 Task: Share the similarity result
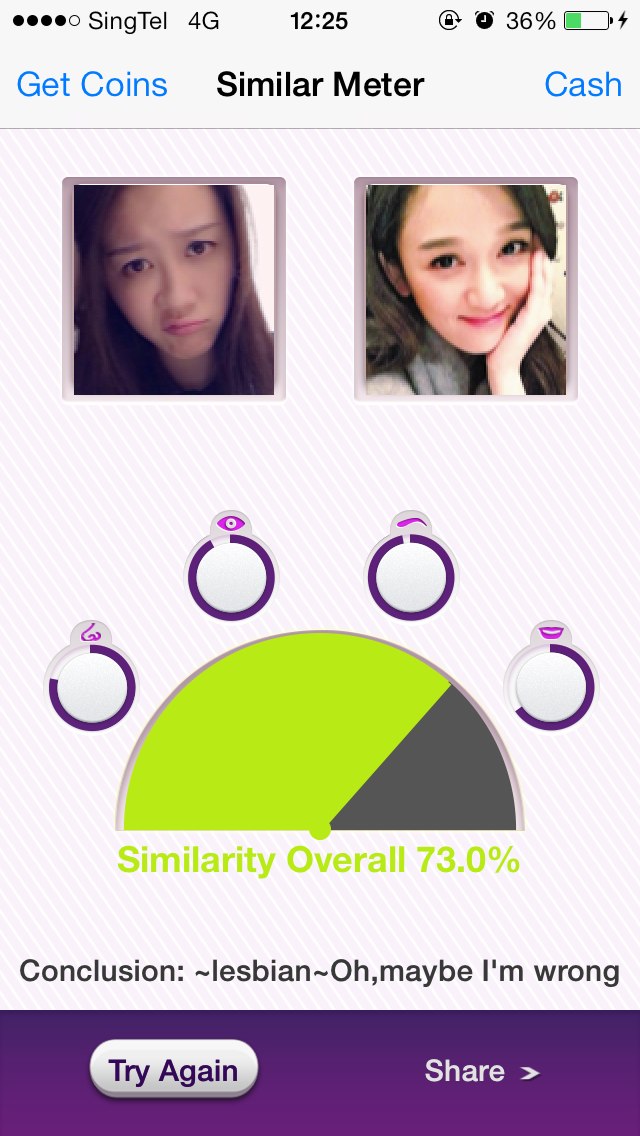(x=481, y=1071)
